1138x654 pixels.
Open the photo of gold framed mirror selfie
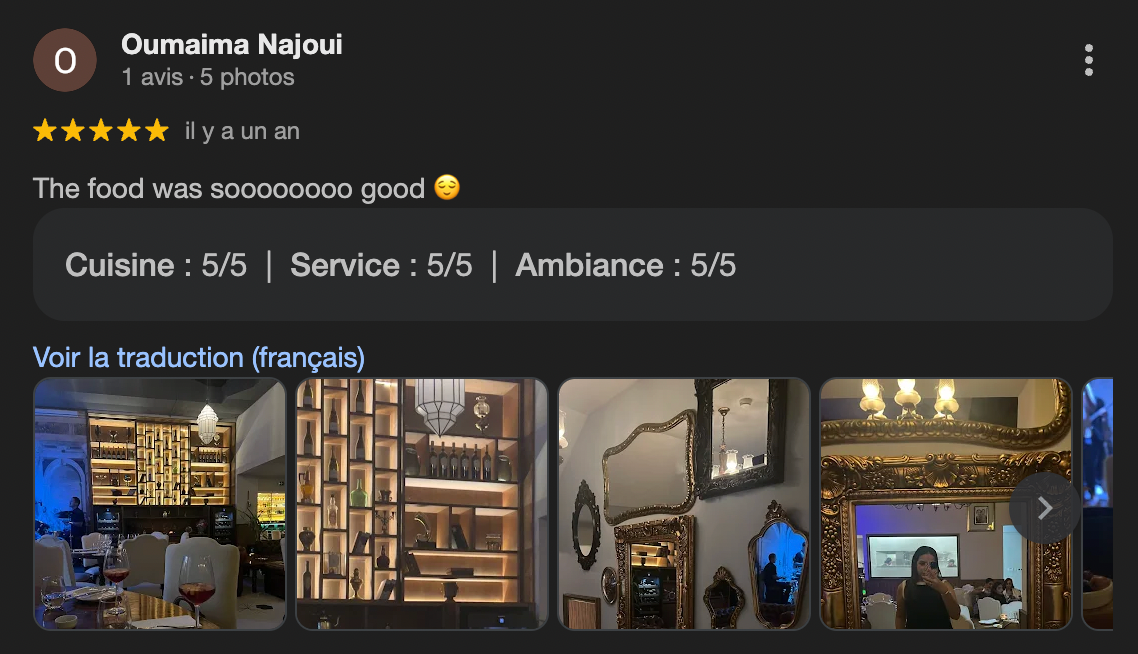coord(930,504)
